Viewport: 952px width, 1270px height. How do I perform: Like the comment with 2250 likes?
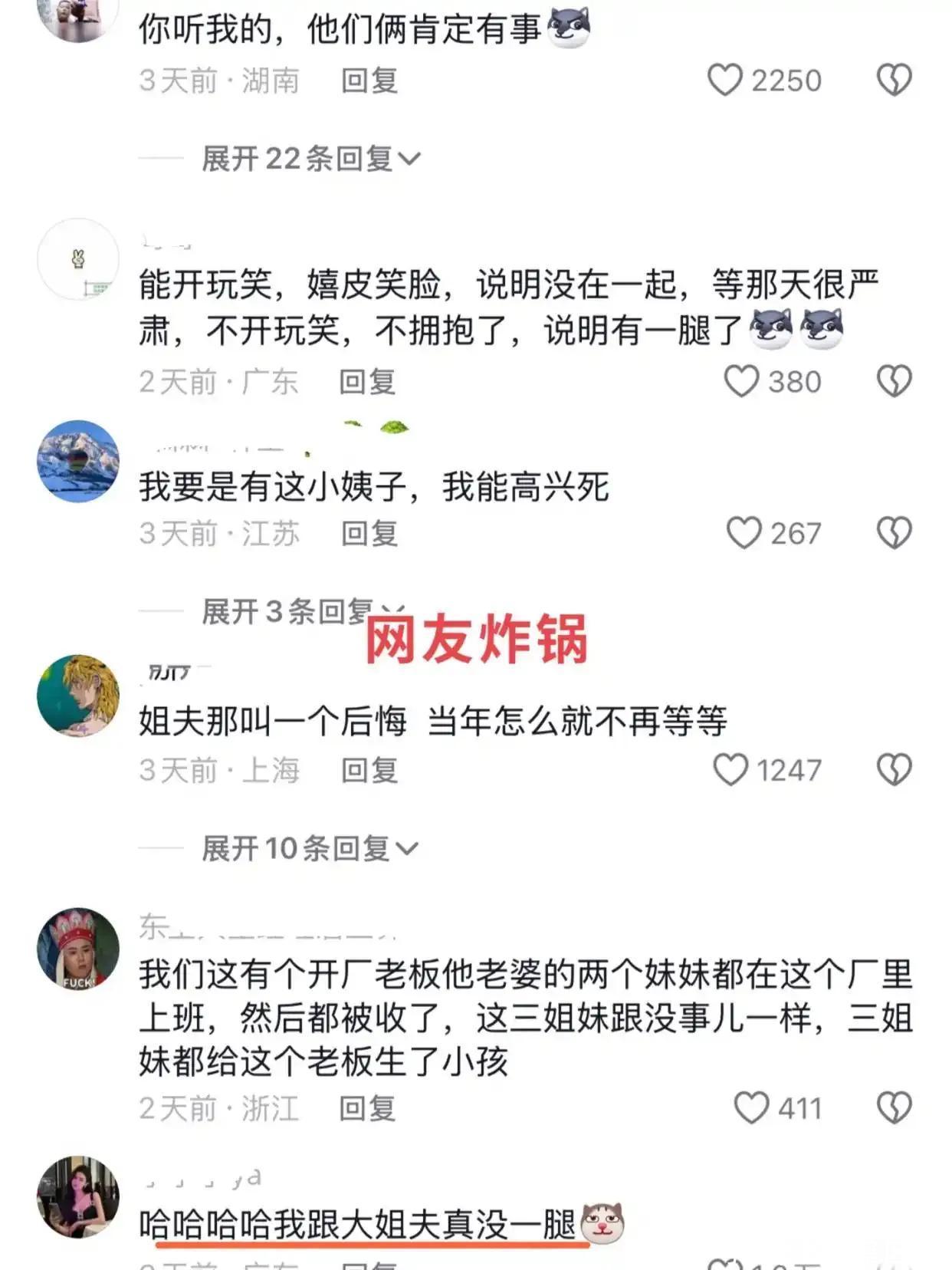click(x=724, y=81)
